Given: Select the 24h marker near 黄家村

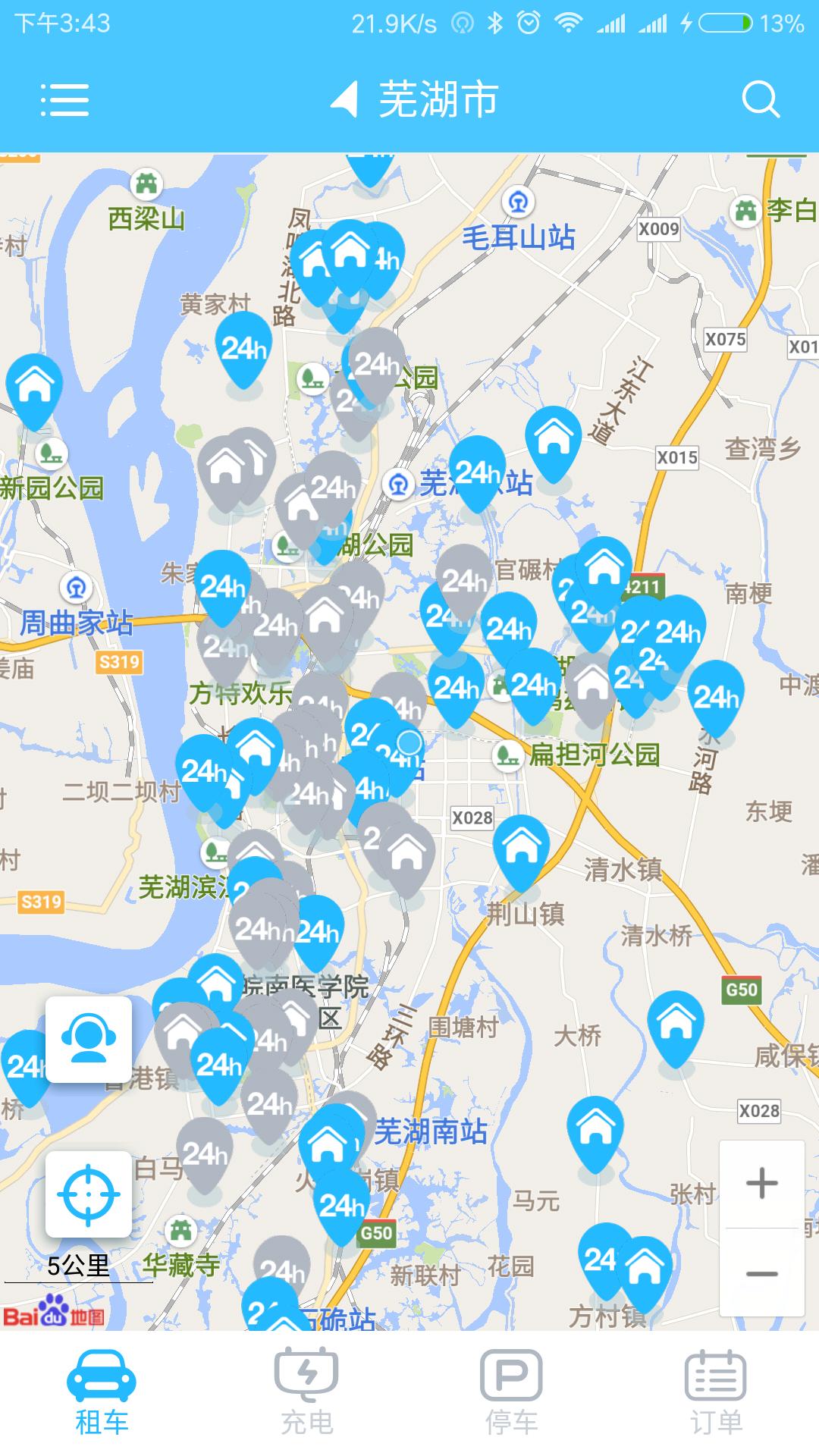Looking at the screenshot, I should coord(243,348).
